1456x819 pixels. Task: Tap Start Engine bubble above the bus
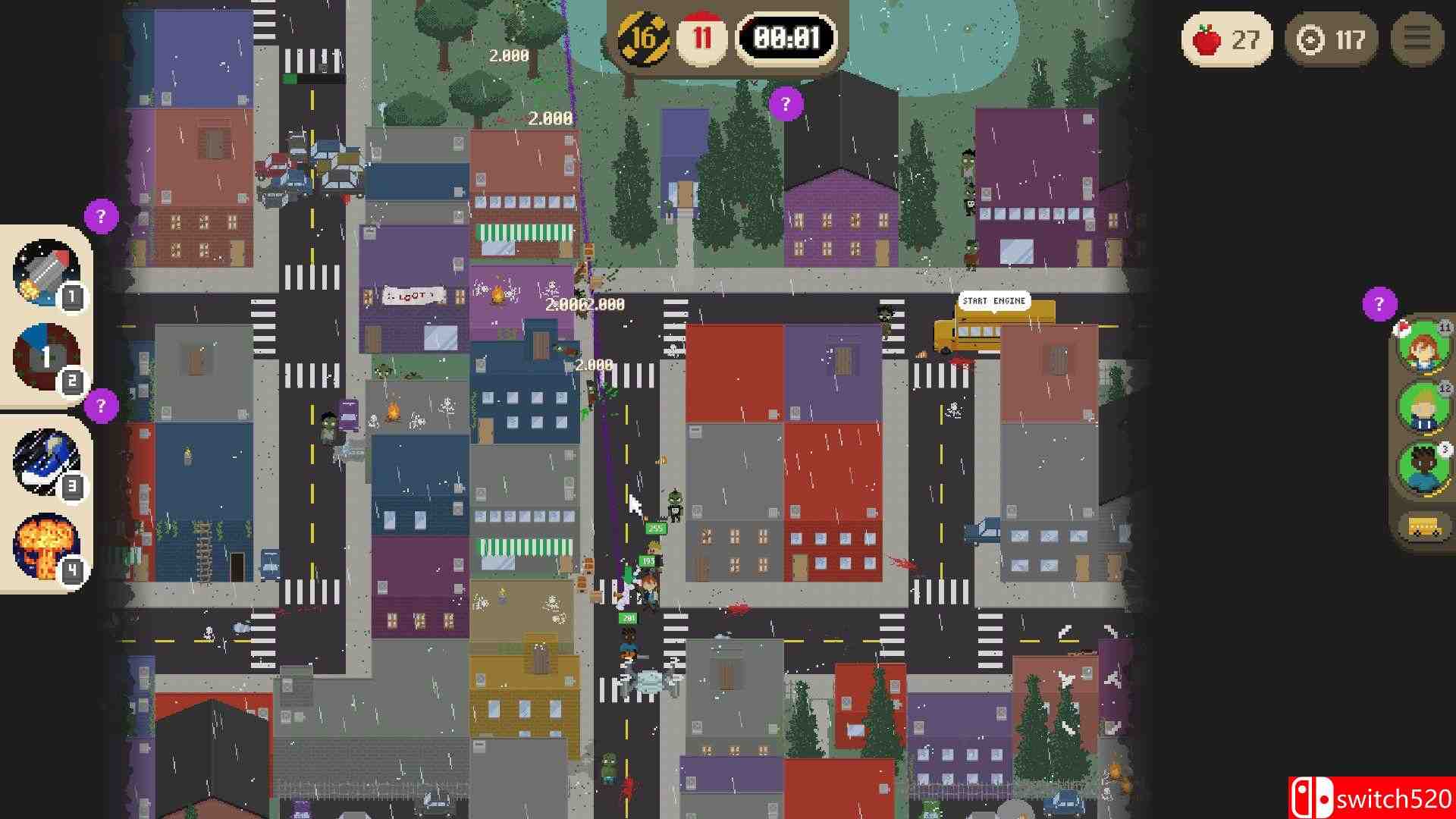point(994,301)
